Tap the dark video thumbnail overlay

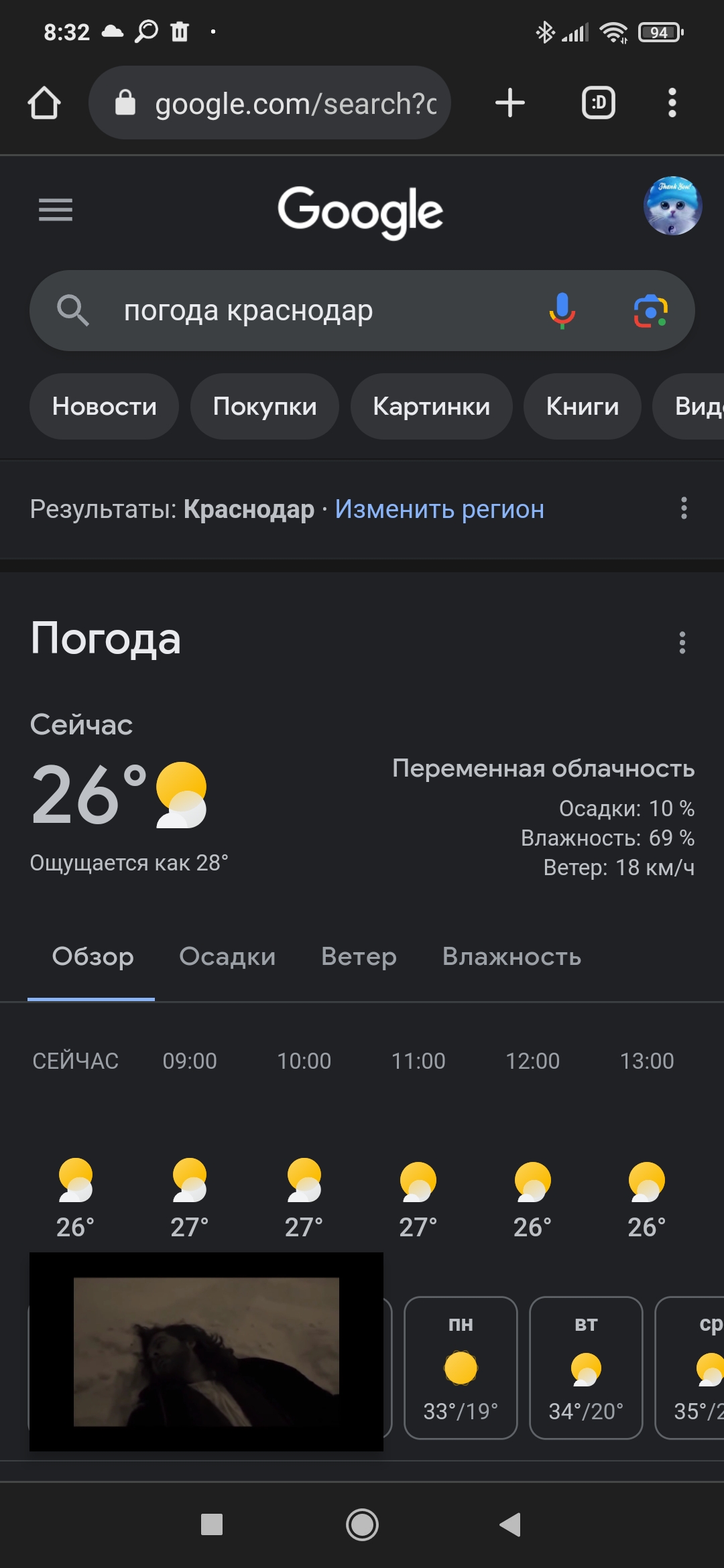coord(206,1354)
